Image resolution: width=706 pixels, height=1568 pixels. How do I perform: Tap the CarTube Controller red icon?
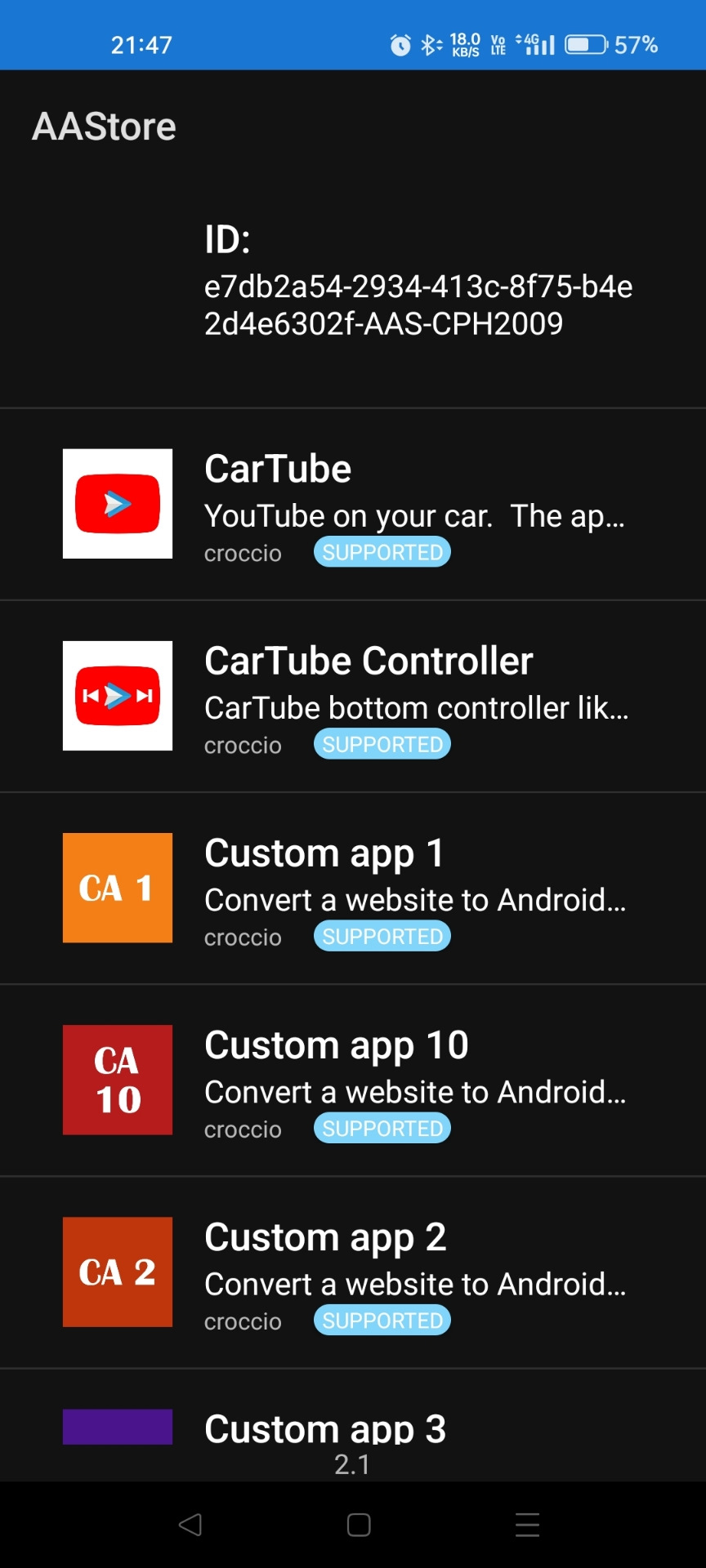click(x=117, y=695)
